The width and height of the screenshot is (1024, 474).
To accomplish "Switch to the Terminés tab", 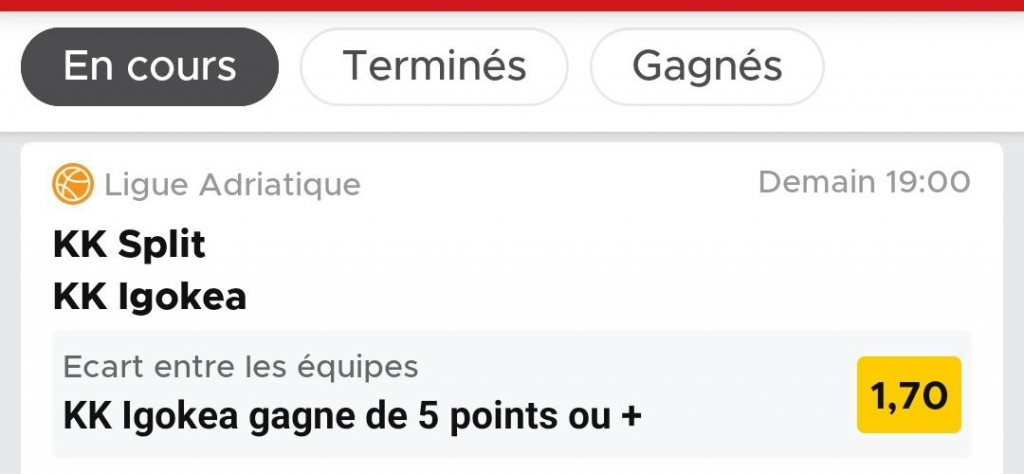I will click(434, 67).
